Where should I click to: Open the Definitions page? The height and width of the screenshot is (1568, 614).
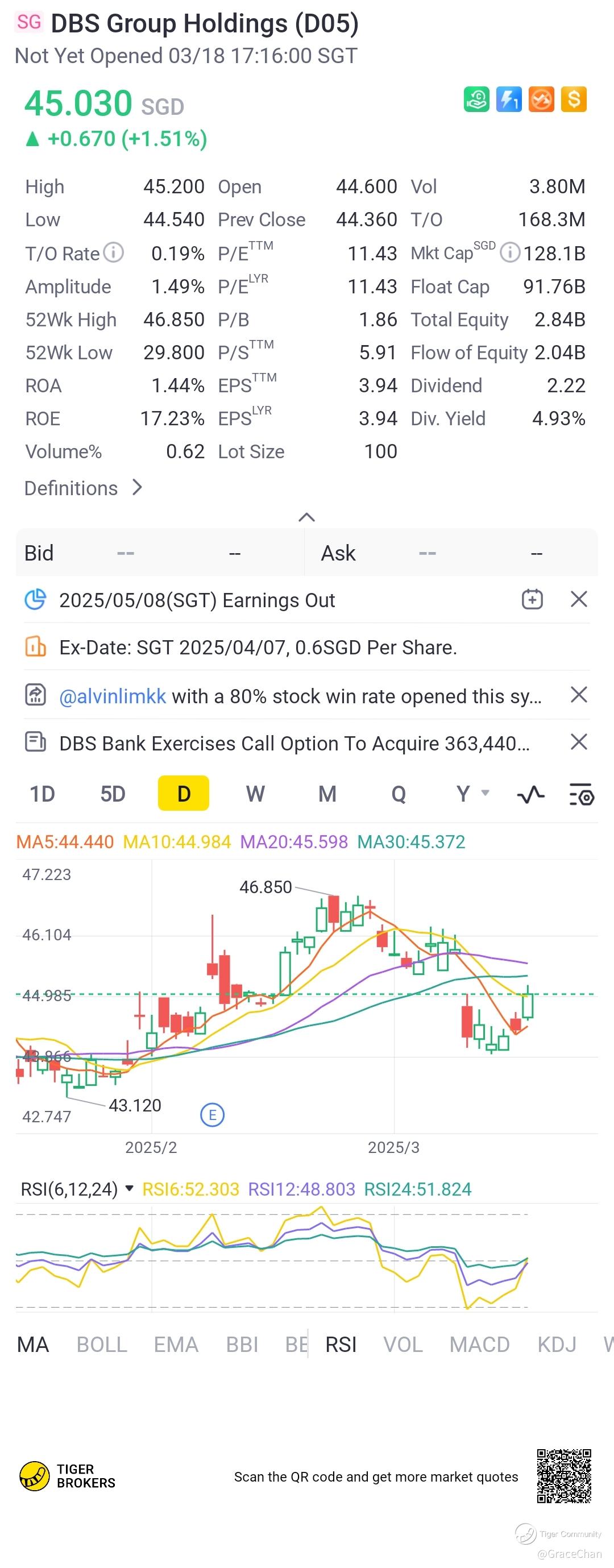[83, 488]
